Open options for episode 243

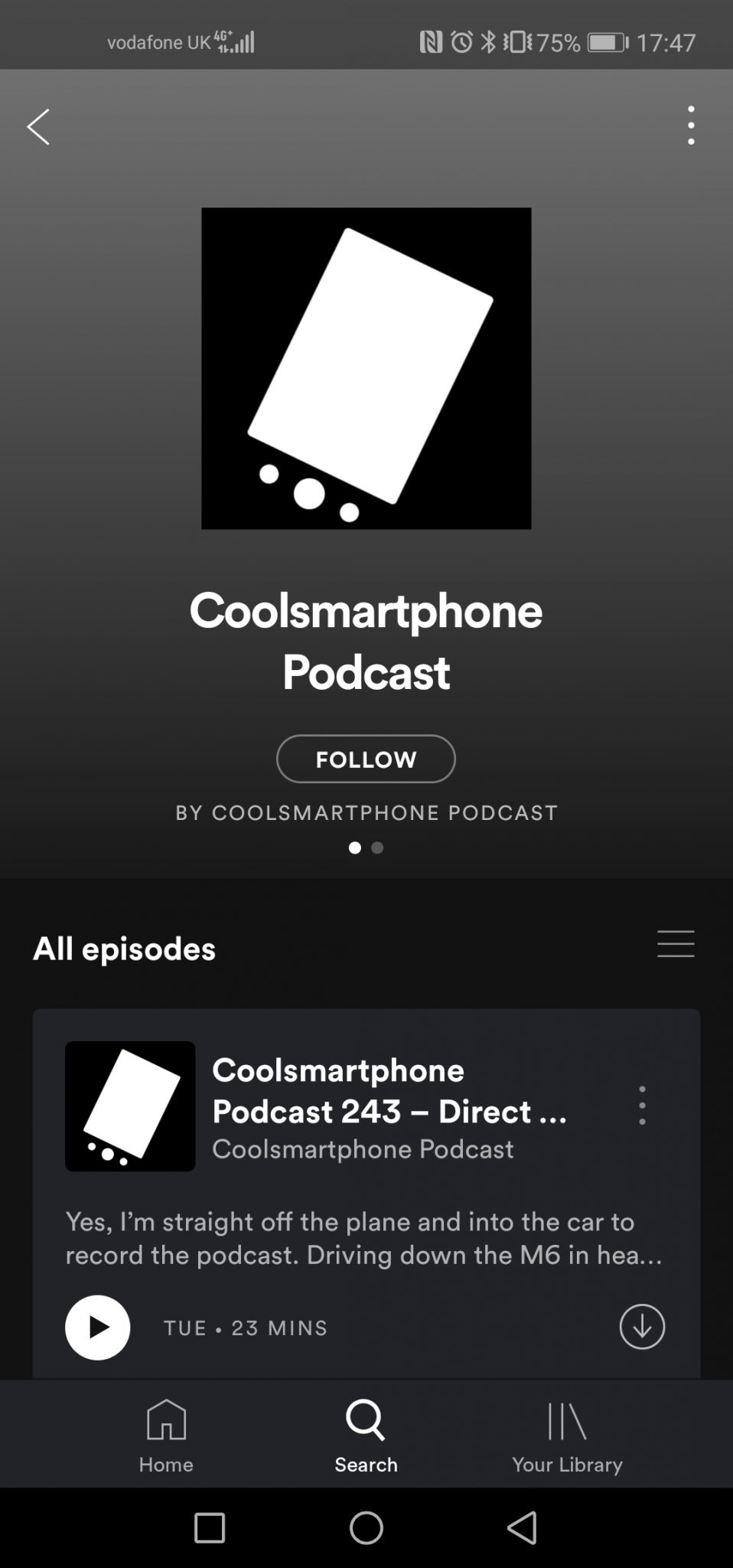(x=642, y=1105)
